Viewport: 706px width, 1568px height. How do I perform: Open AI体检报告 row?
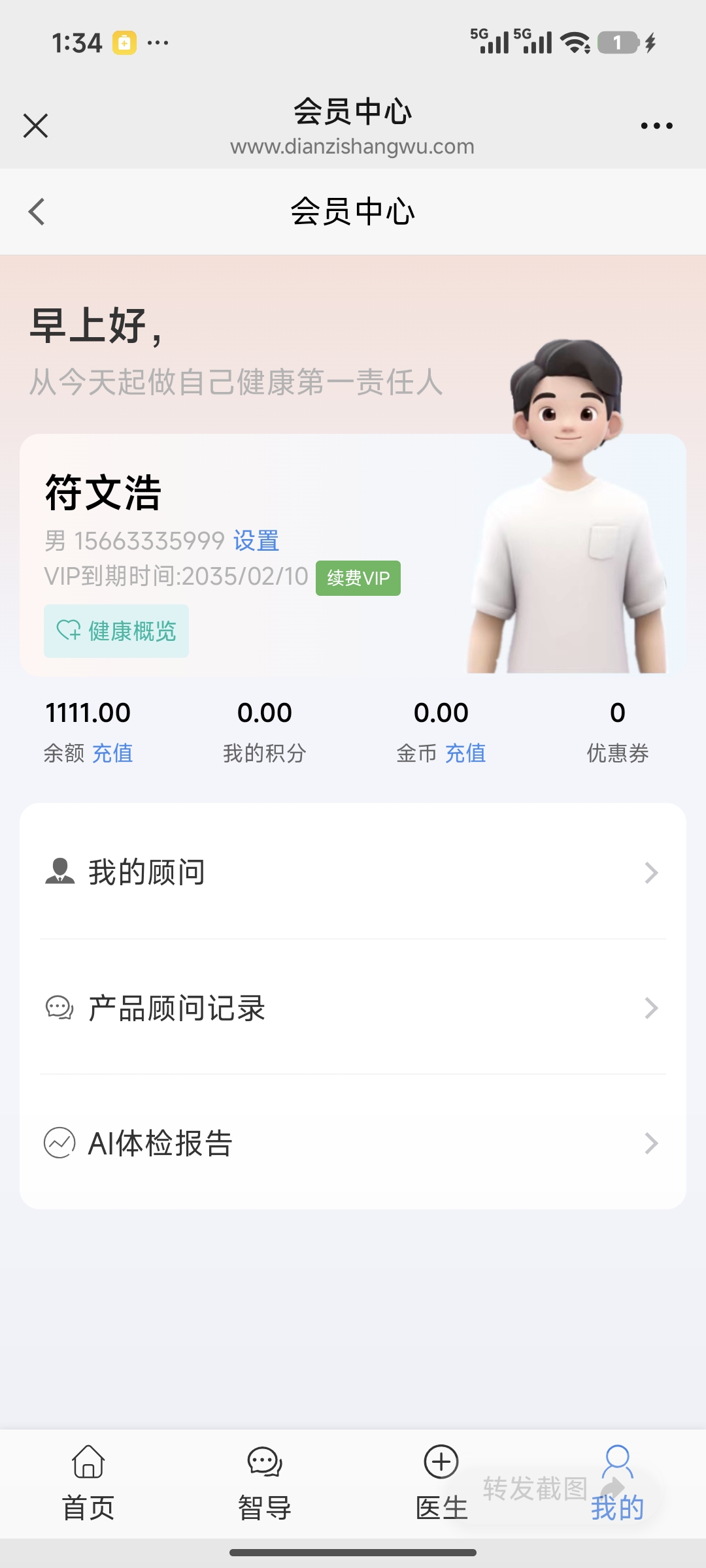click(353, 1143)
